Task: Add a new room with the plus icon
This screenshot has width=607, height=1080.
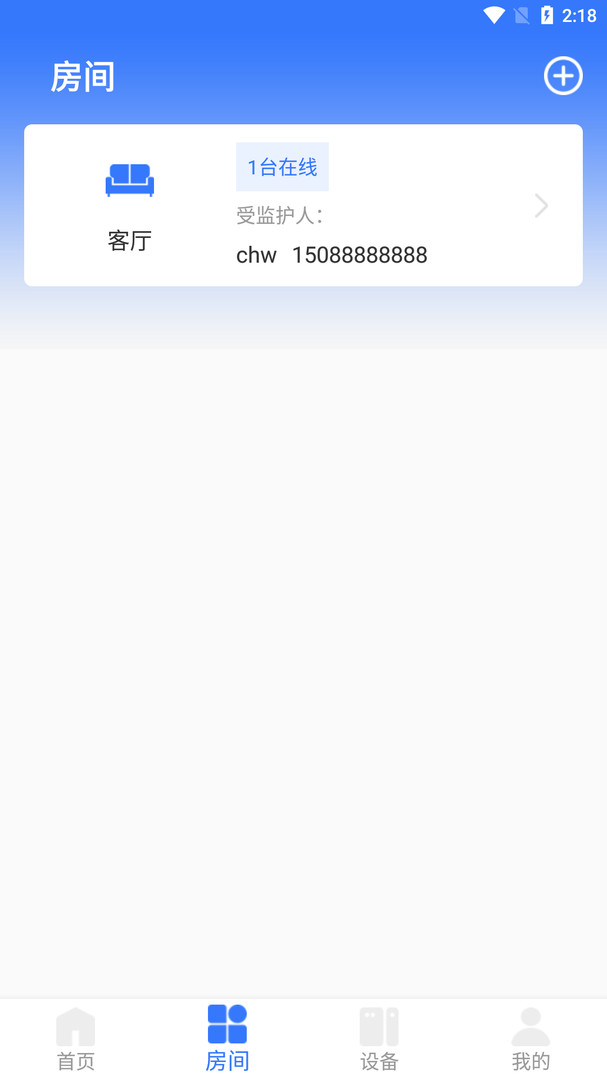Action: (x=563, y=76)
